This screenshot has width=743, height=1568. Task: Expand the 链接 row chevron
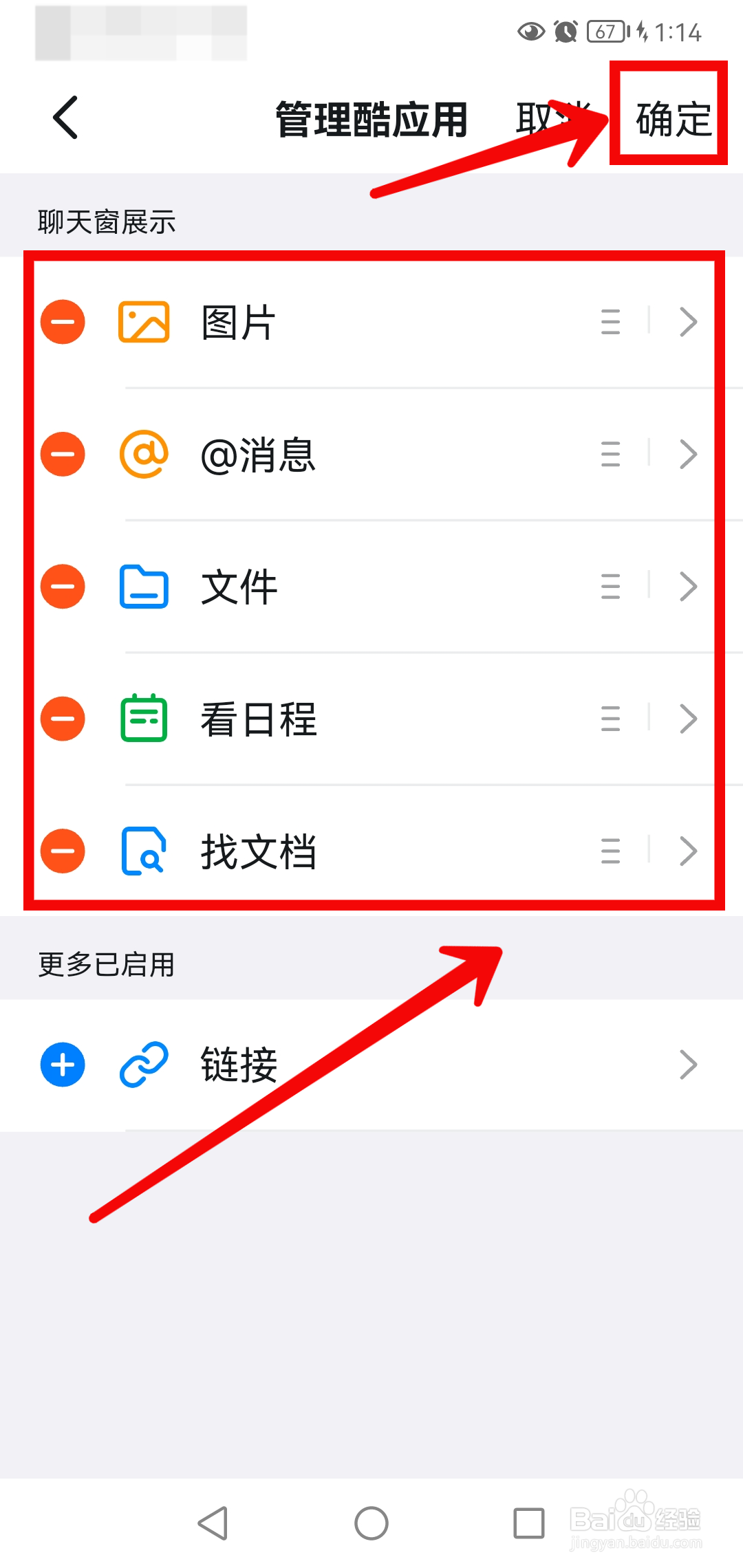point(688,1064)
